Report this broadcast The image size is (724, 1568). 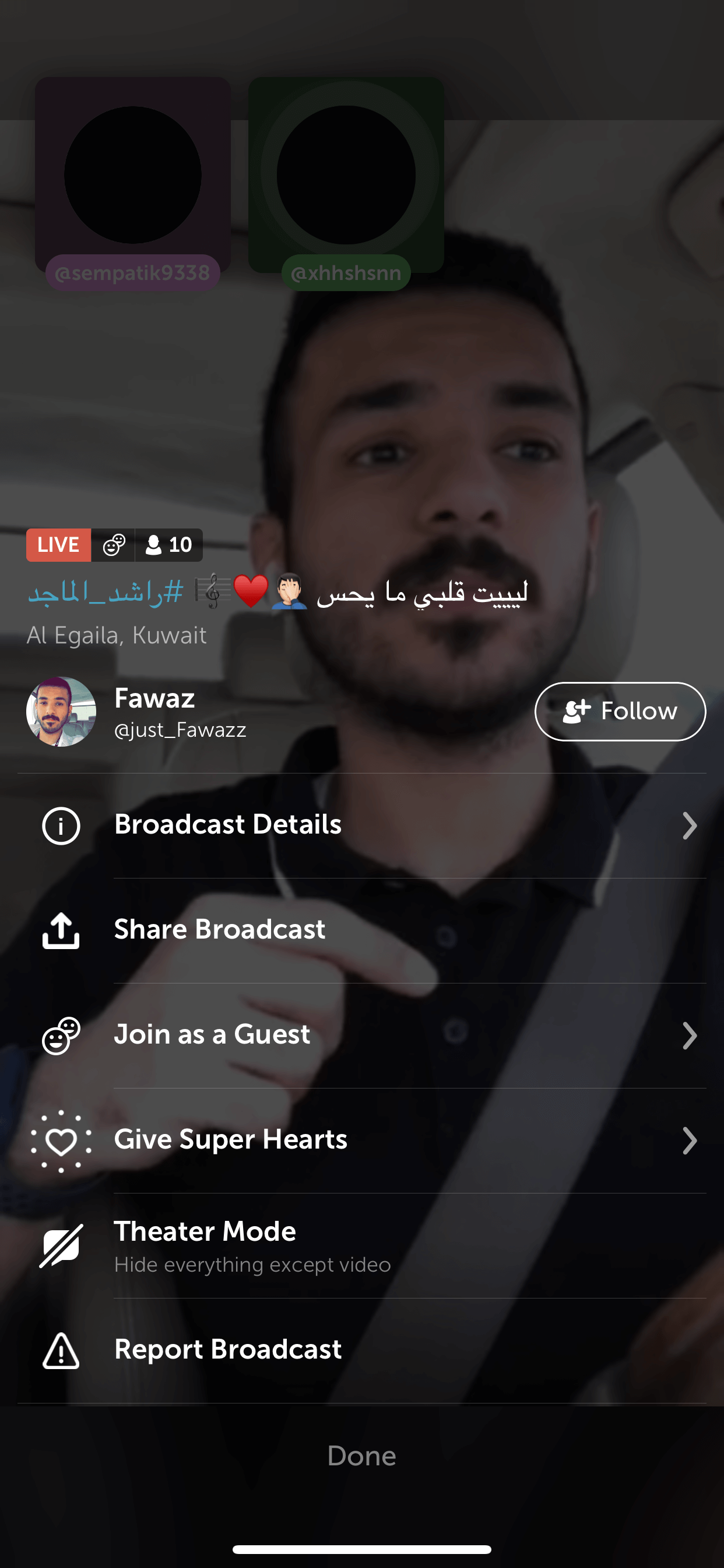pyautogui.click(x=362, y=1350)
